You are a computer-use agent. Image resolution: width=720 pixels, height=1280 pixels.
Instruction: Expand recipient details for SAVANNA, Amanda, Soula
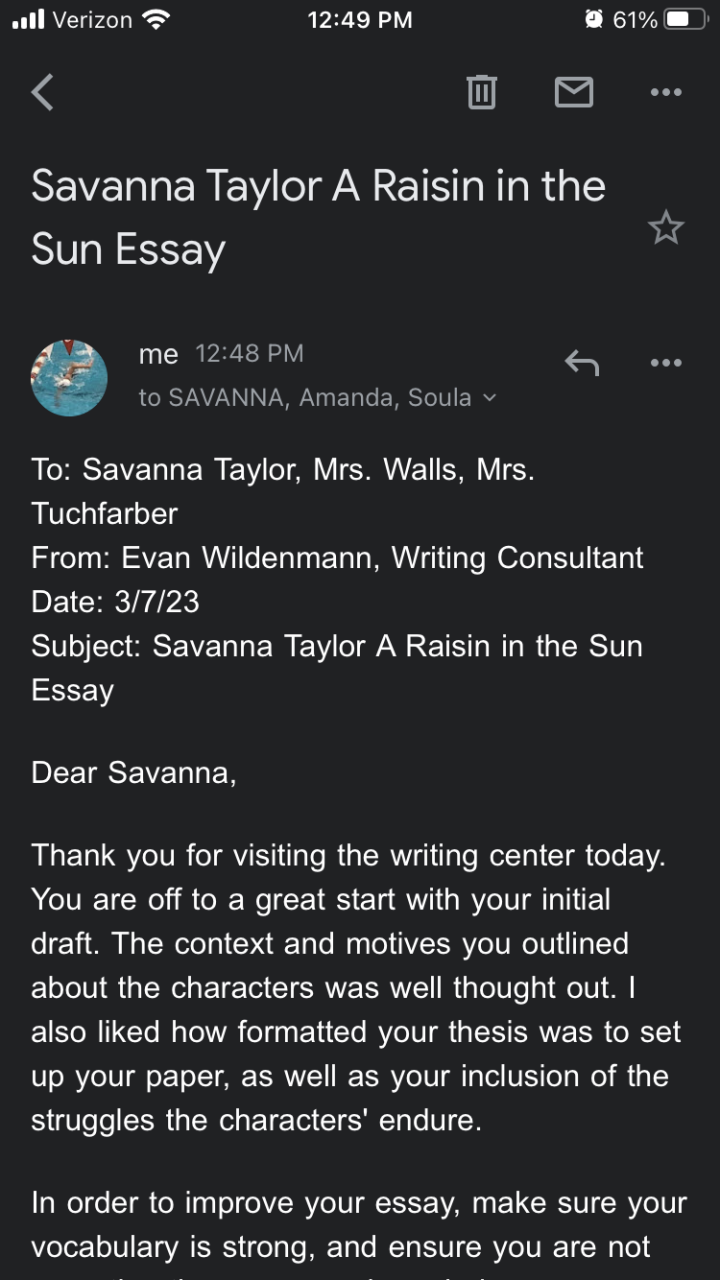pos(489,397)
